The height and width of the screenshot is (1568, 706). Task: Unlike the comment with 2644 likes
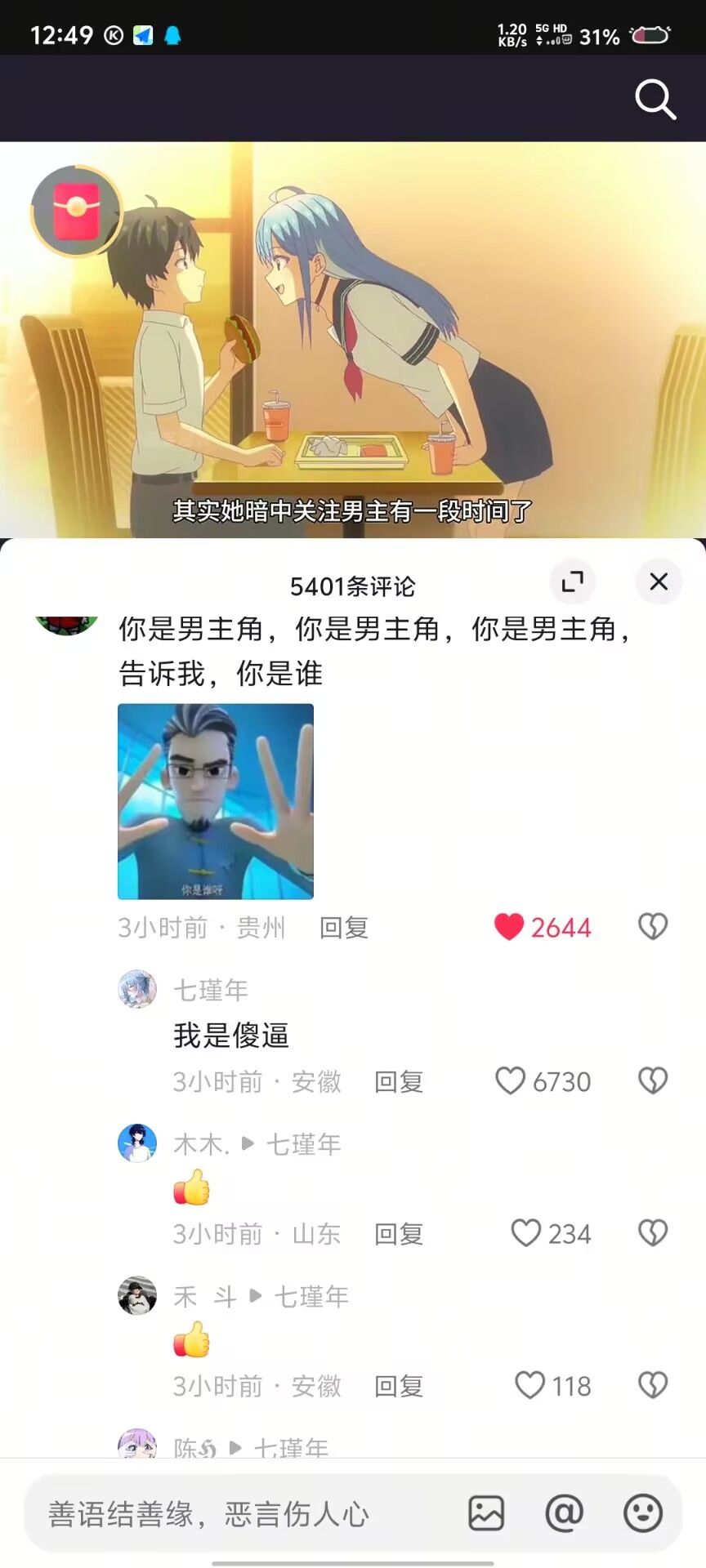point(509,927)
